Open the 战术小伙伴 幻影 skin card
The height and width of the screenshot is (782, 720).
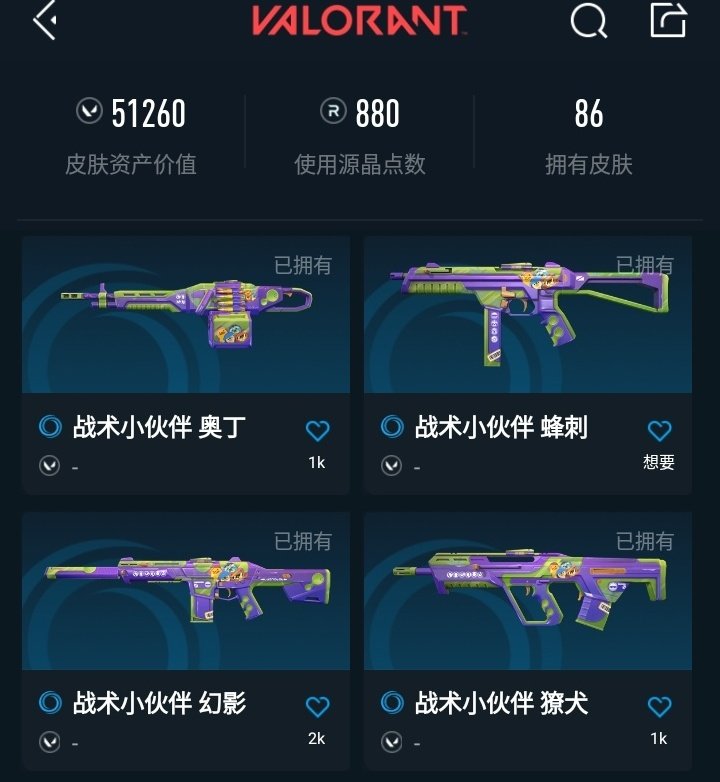[x=186, y=592]
